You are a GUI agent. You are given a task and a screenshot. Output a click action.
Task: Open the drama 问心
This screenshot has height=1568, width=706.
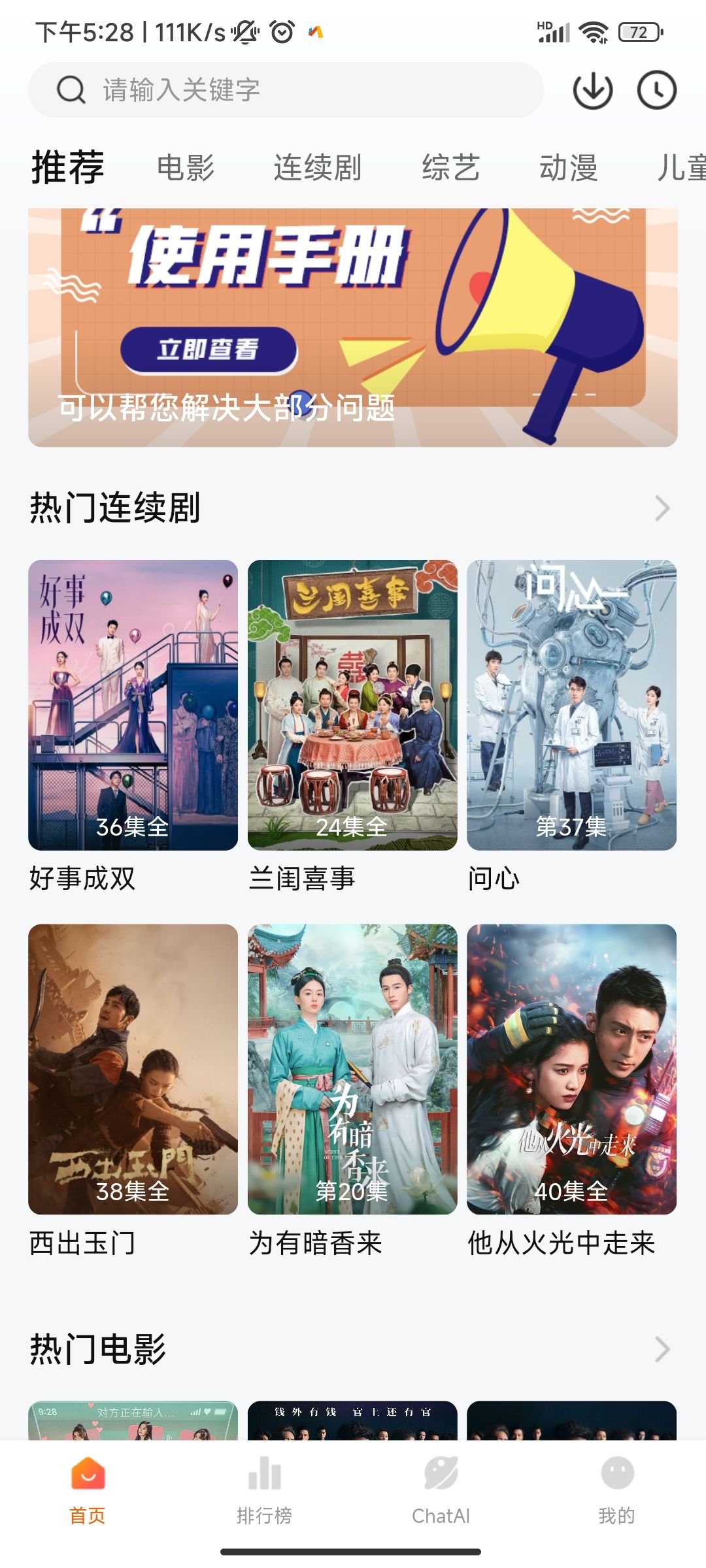(571, 706)
